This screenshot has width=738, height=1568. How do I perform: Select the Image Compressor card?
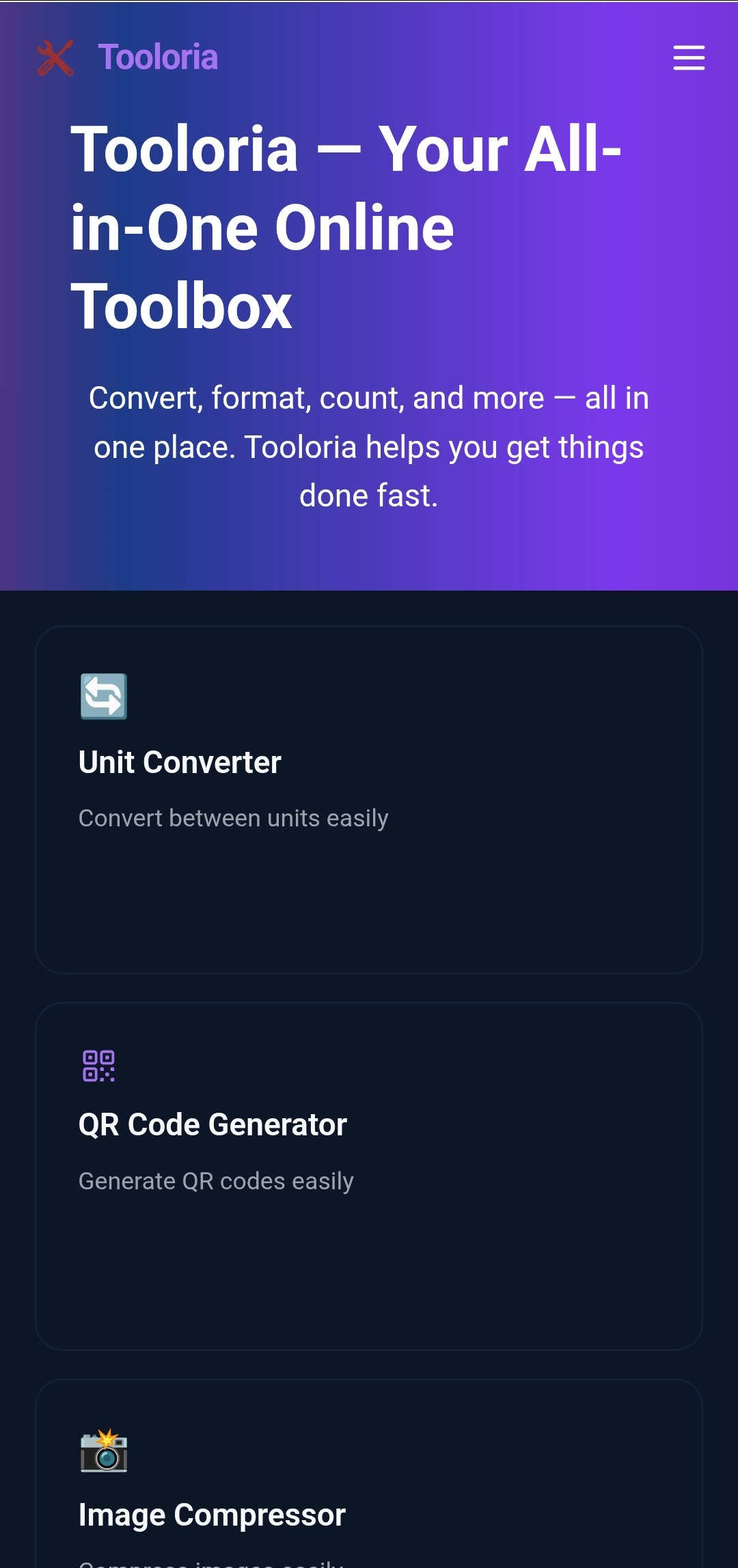[x=369, y=1474]
